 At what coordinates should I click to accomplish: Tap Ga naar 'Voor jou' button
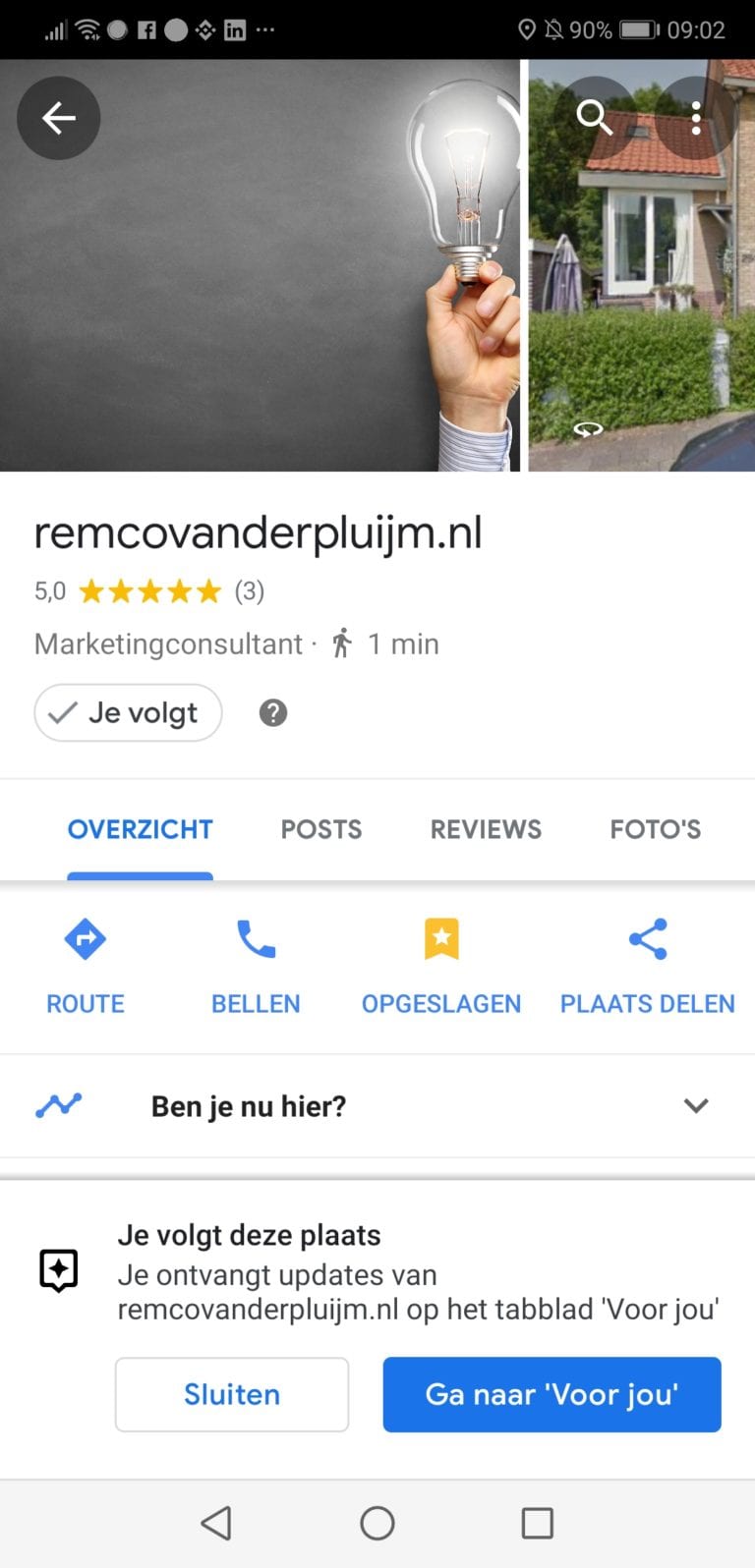click(552, 1395)
